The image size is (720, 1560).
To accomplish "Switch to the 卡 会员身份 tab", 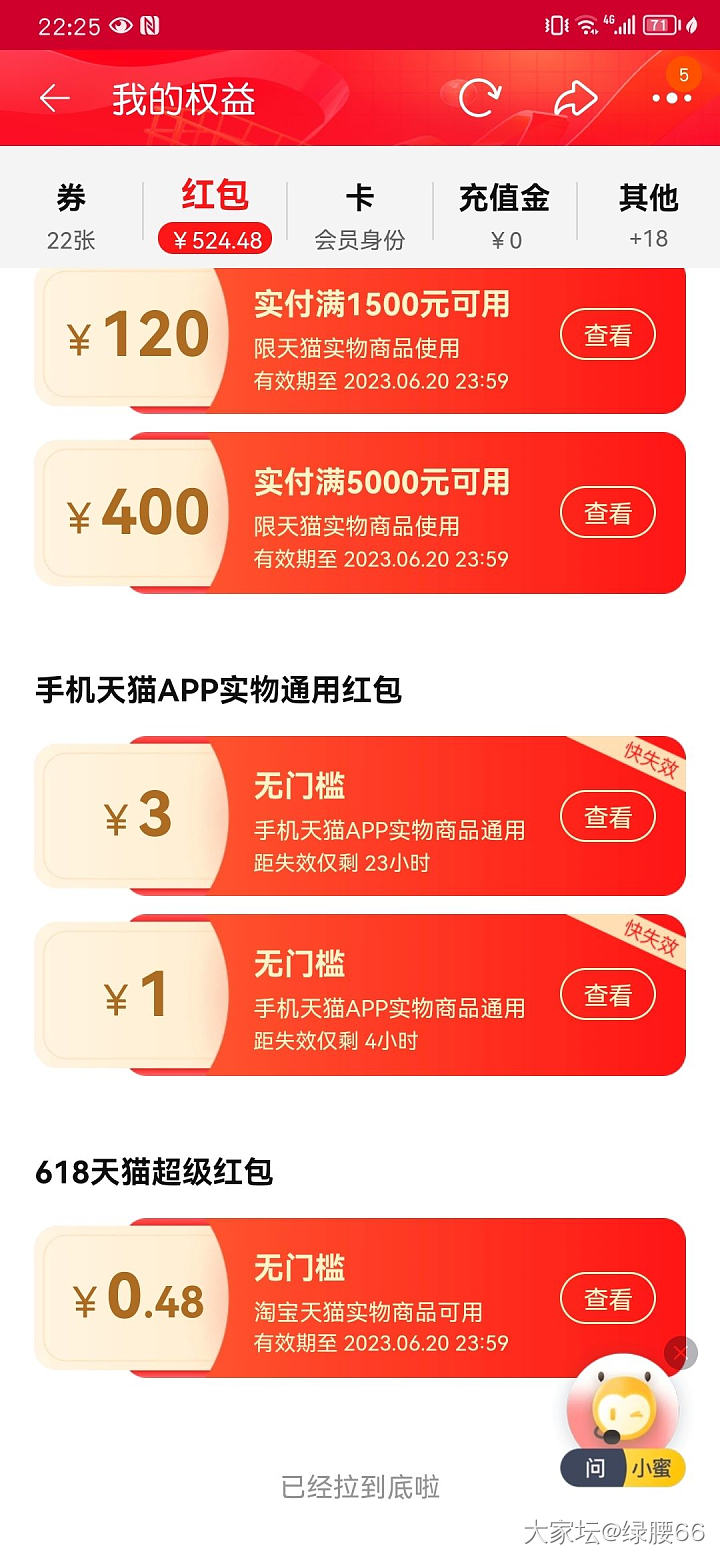I will click(x=360, y=214).
